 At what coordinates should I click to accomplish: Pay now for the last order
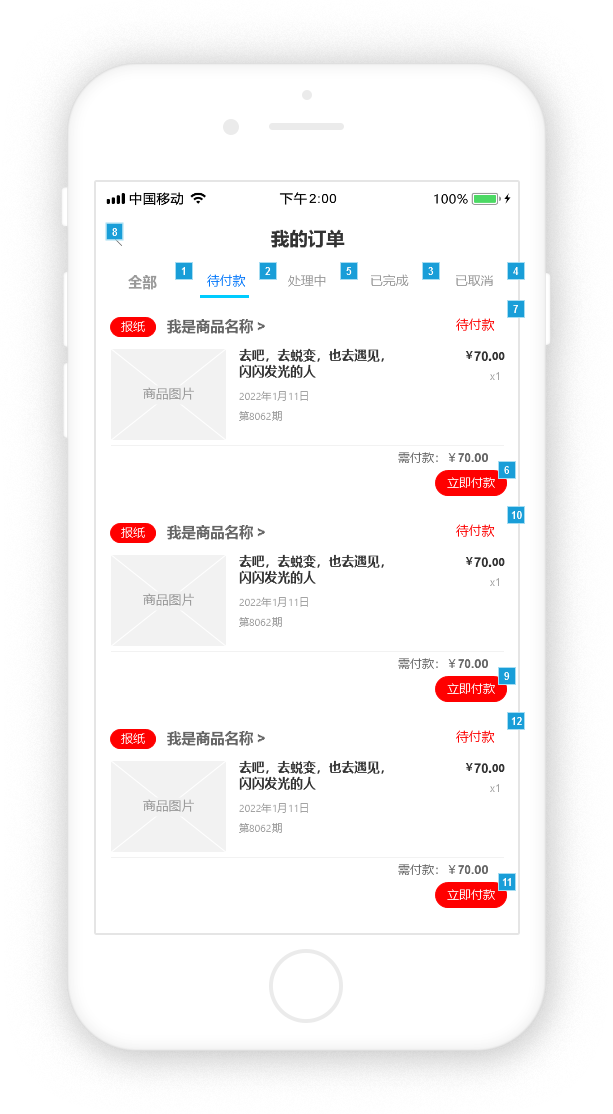click(x=470, y=895)
